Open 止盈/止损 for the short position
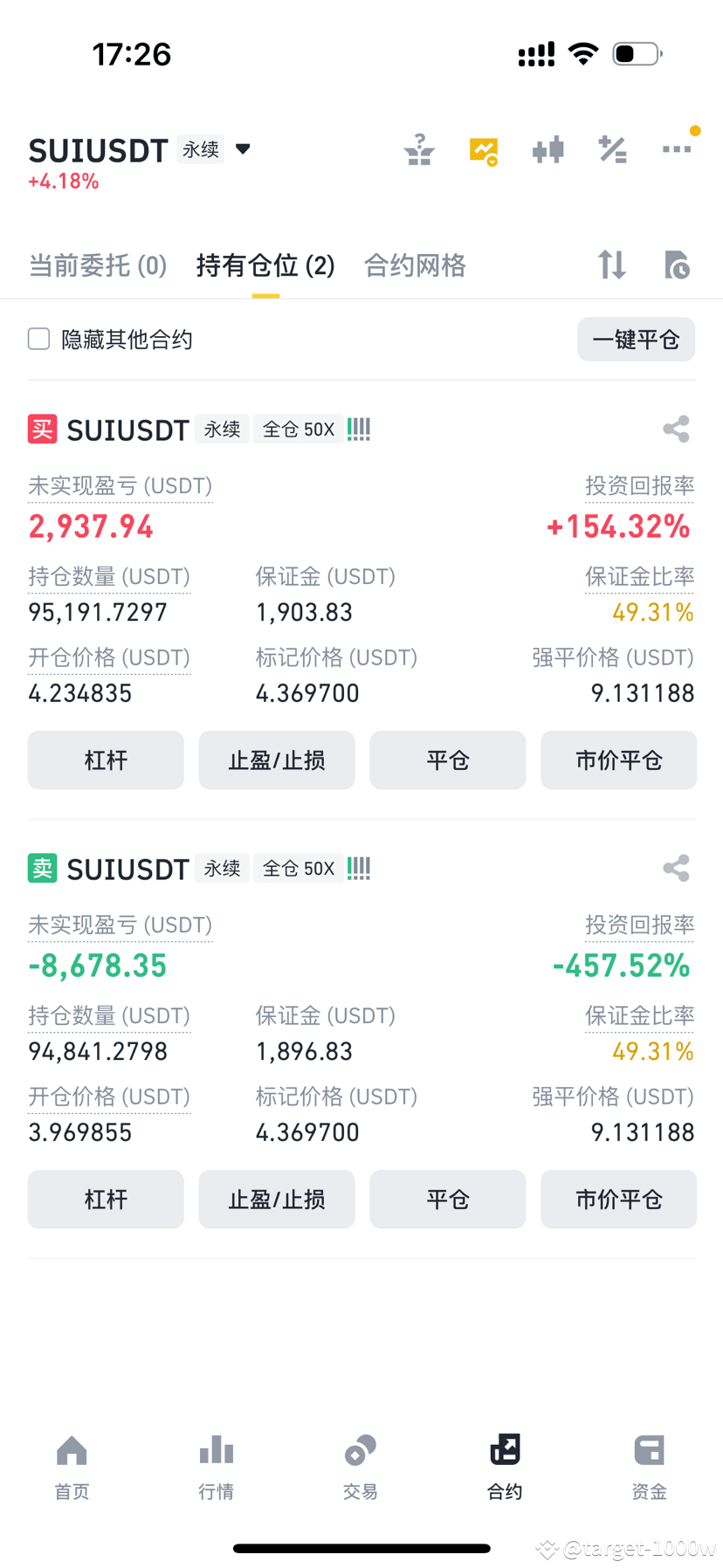 277,1199
